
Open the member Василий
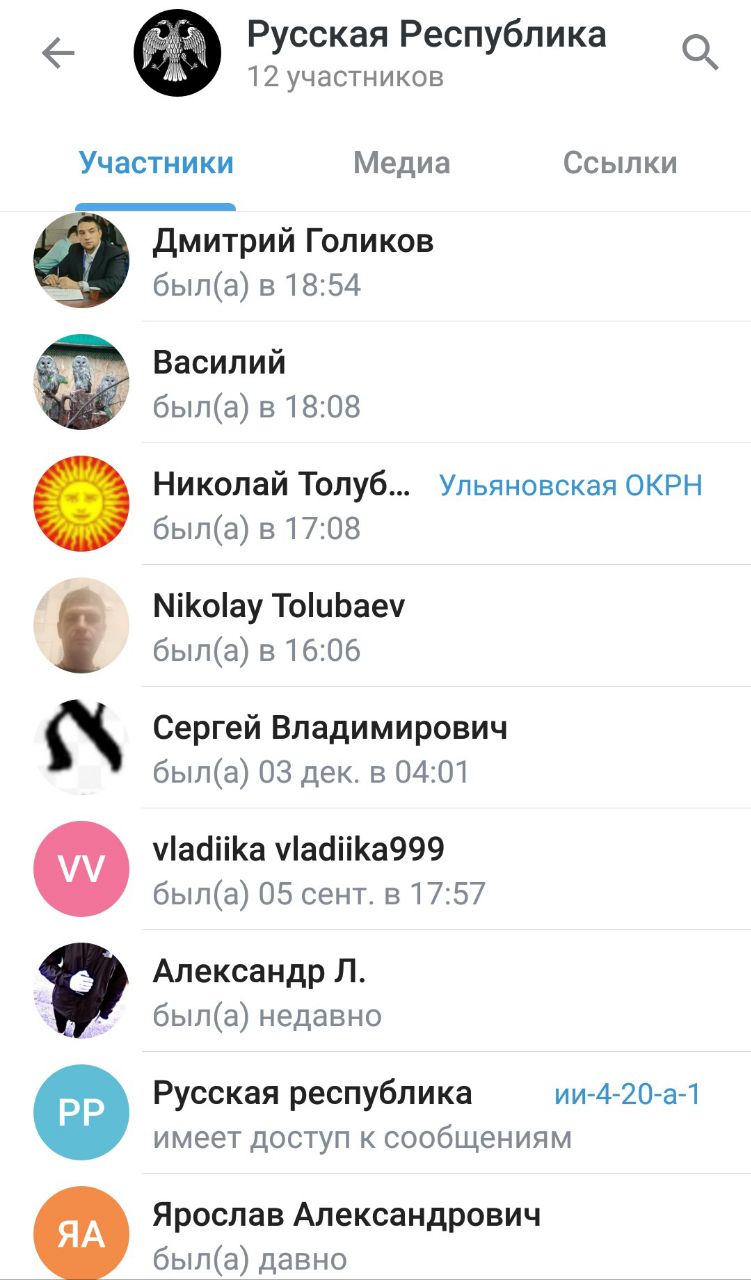220,383
